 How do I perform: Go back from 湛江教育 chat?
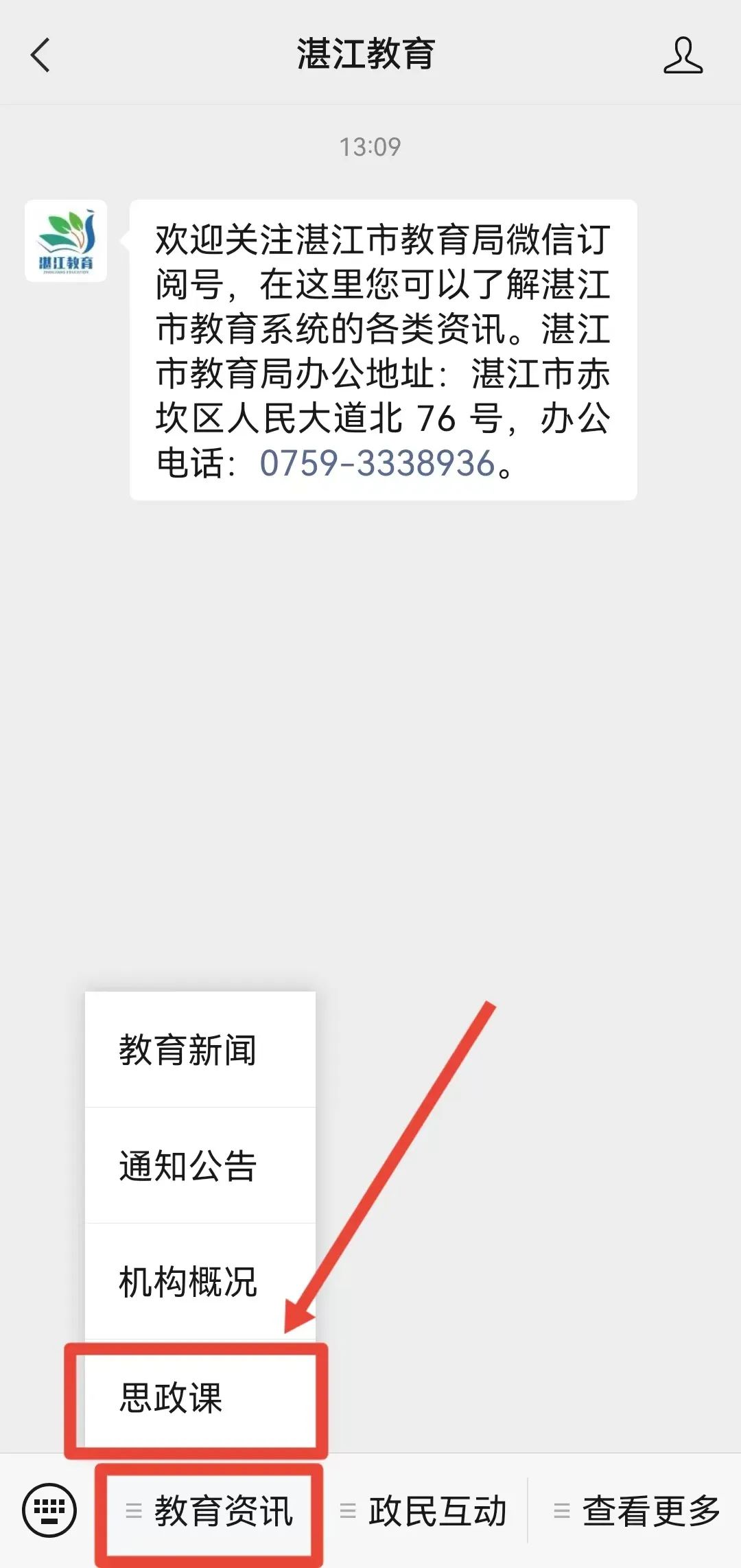pos(40,55)
